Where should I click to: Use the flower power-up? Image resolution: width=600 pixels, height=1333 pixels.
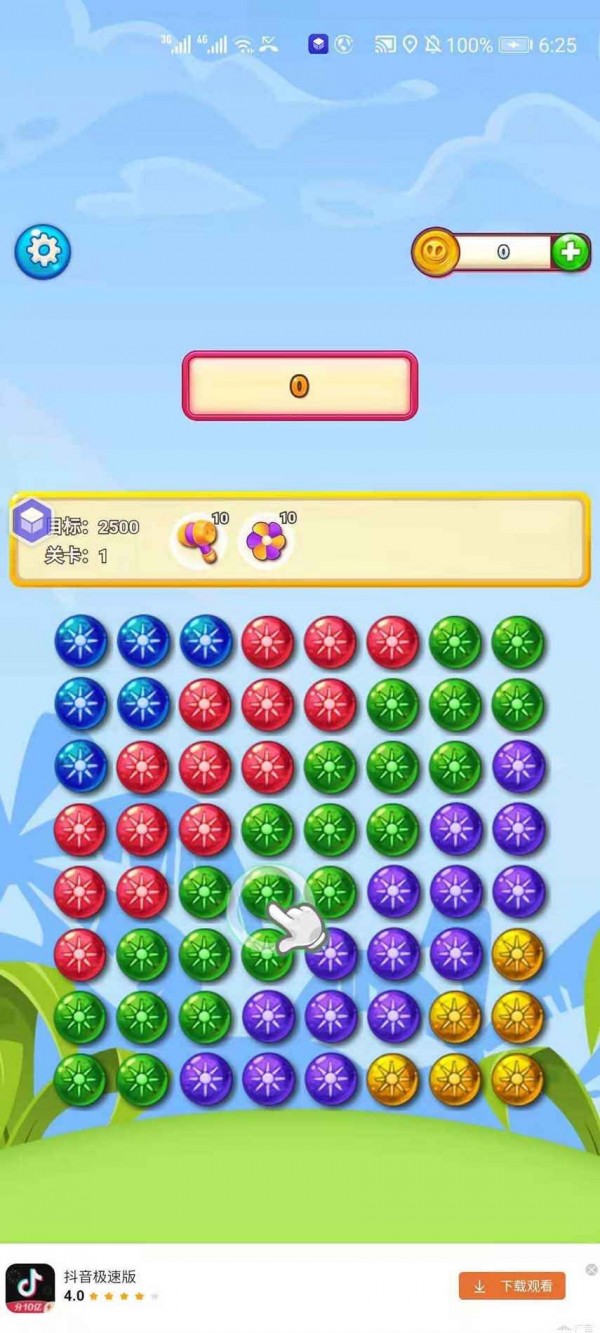[266, 540]
